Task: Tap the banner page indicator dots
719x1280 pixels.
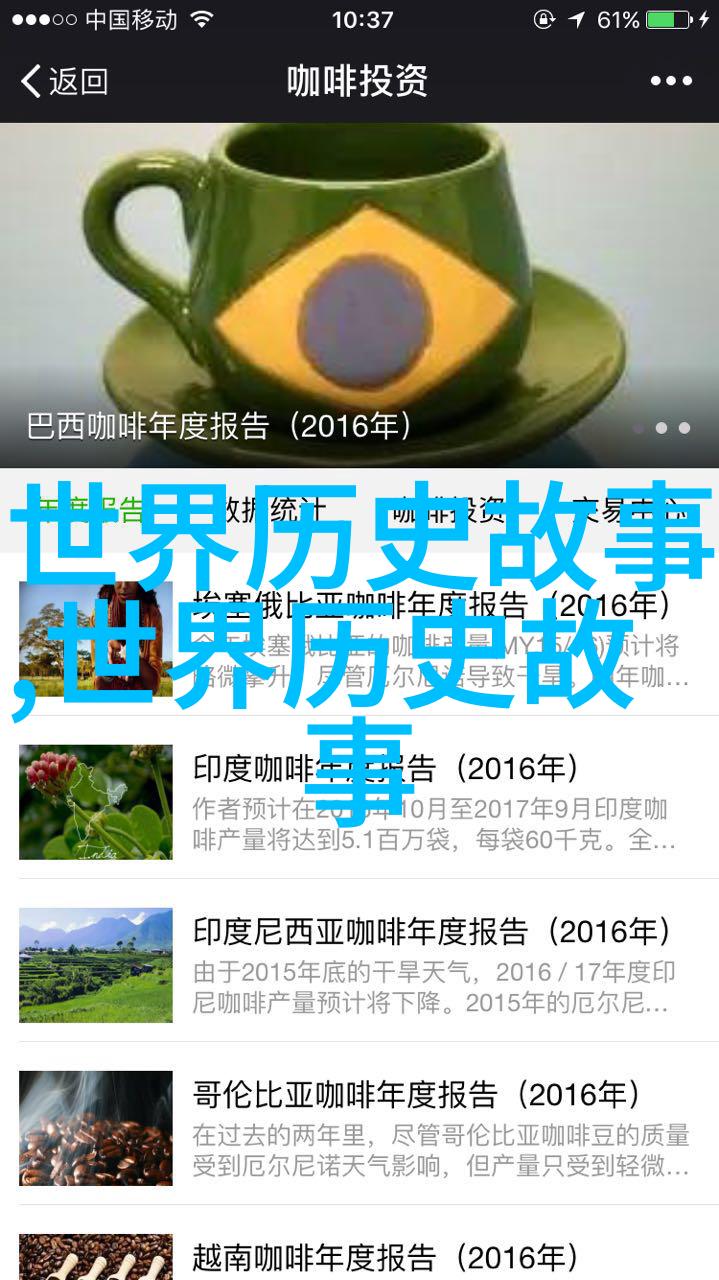Action: [x=662, y=428]
